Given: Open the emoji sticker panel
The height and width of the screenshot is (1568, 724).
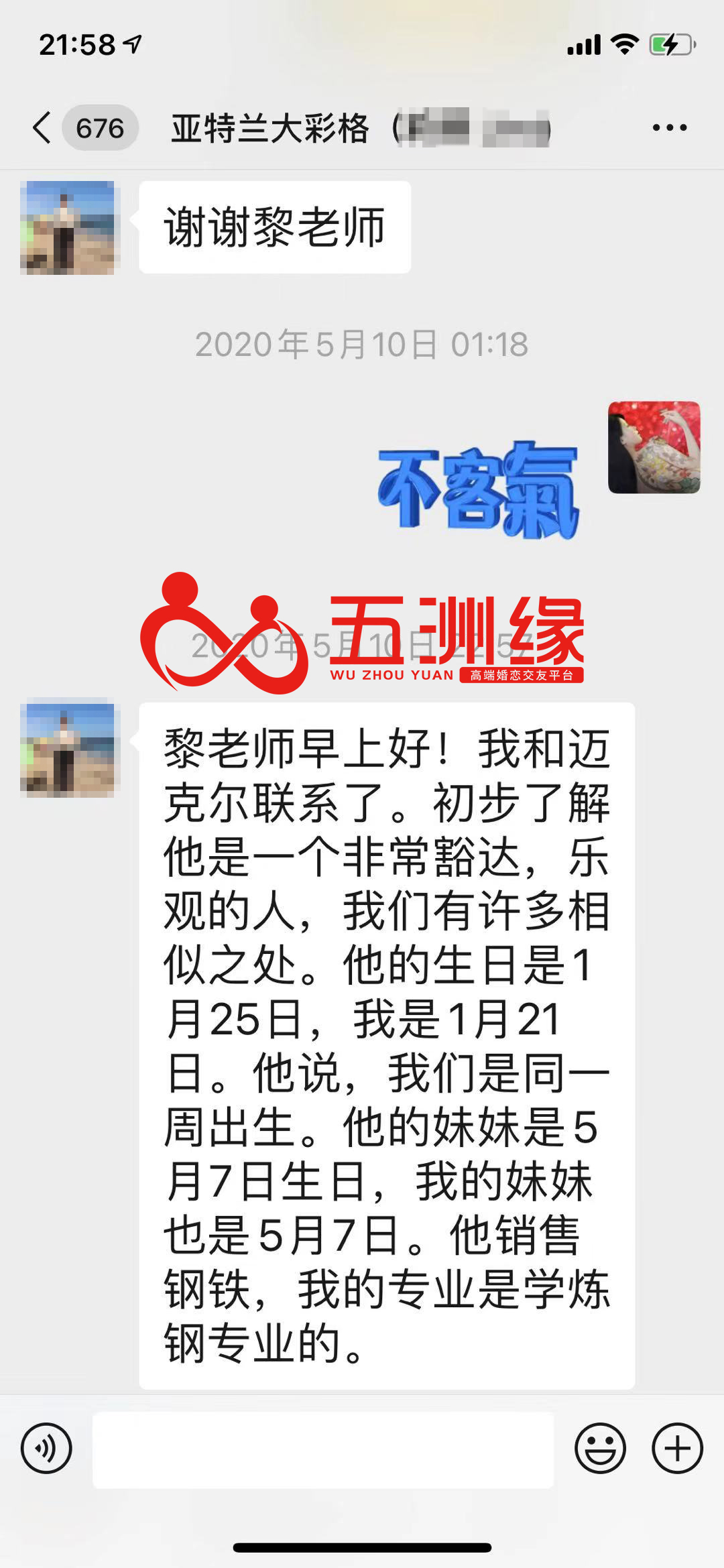Looking at the screenshot, I should [600, 1448].
